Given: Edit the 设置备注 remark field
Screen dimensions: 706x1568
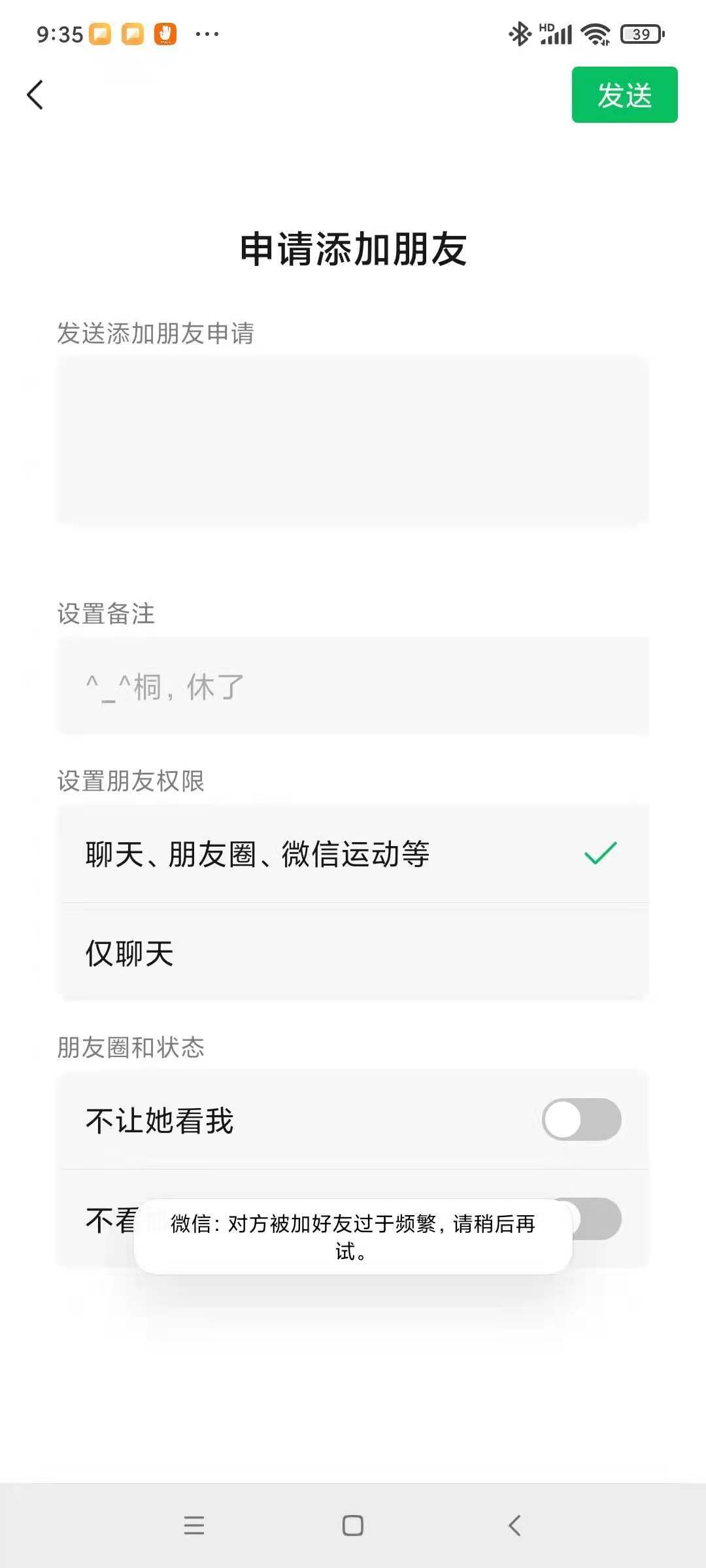Looking at the screenshot, I should [x=353, y=687].
